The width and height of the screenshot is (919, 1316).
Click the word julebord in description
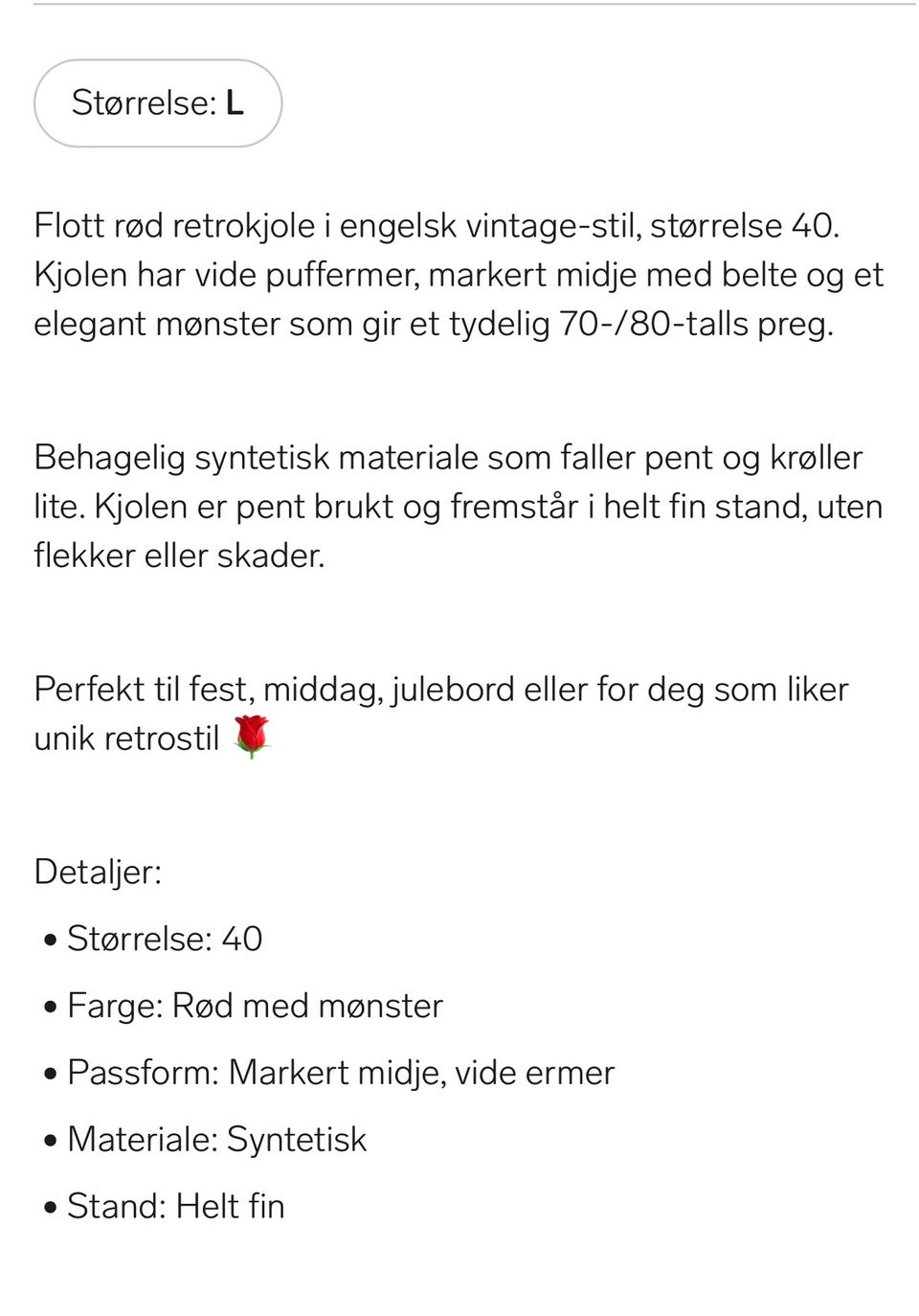[x=451, y=689]
